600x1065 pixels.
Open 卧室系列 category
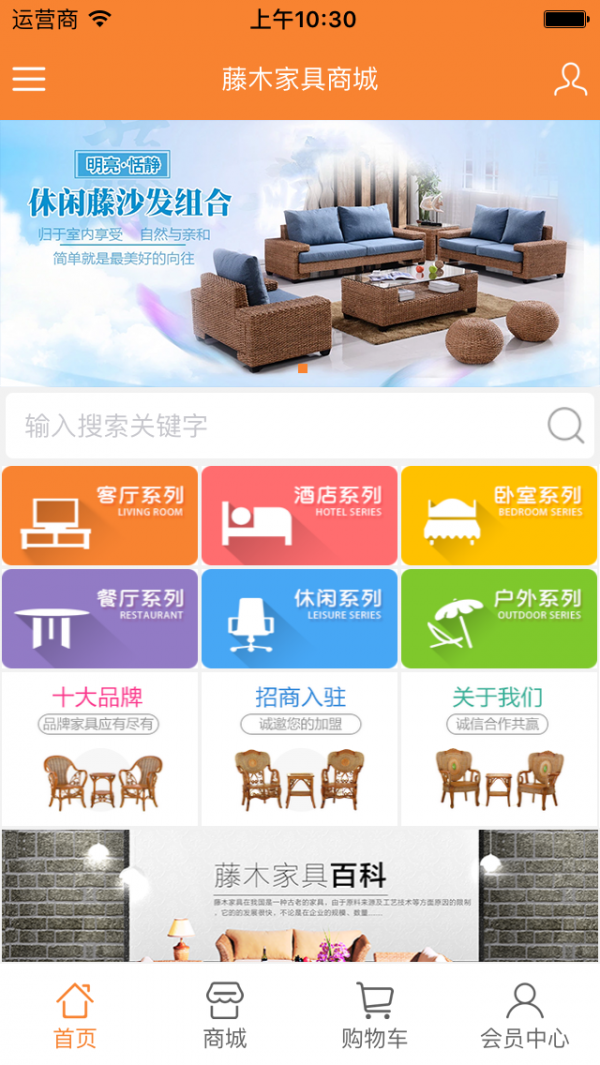(498, 516)
